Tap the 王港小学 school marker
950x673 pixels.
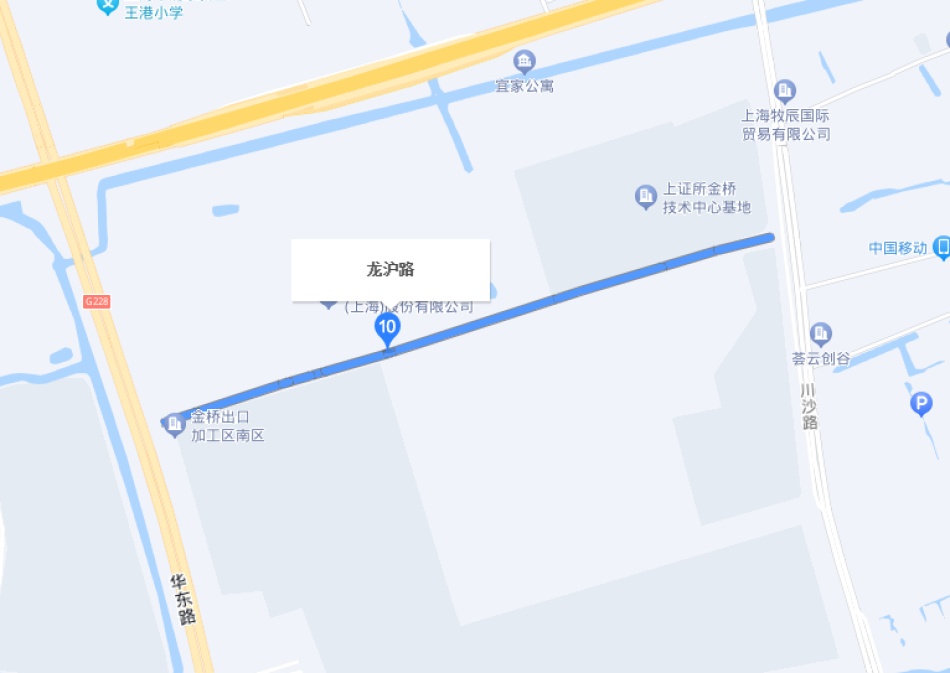[108, 5]
